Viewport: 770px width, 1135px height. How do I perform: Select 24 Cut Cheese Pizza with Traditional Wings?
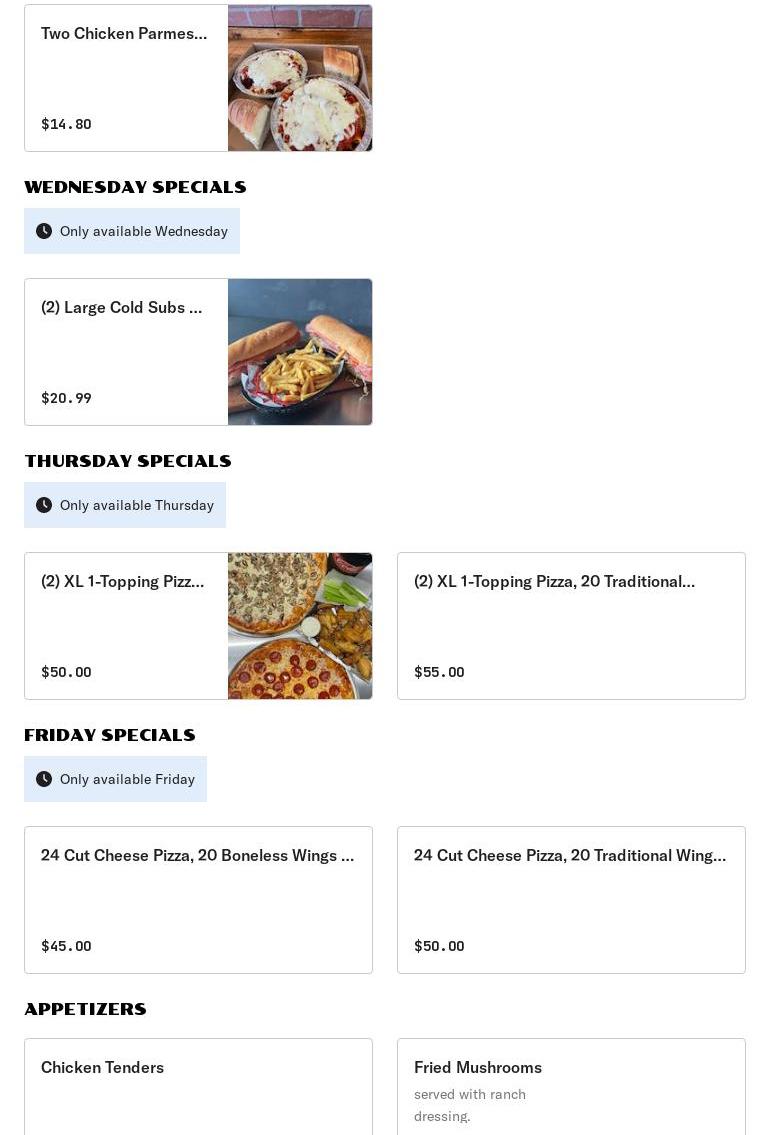click(x=571, y=900)
